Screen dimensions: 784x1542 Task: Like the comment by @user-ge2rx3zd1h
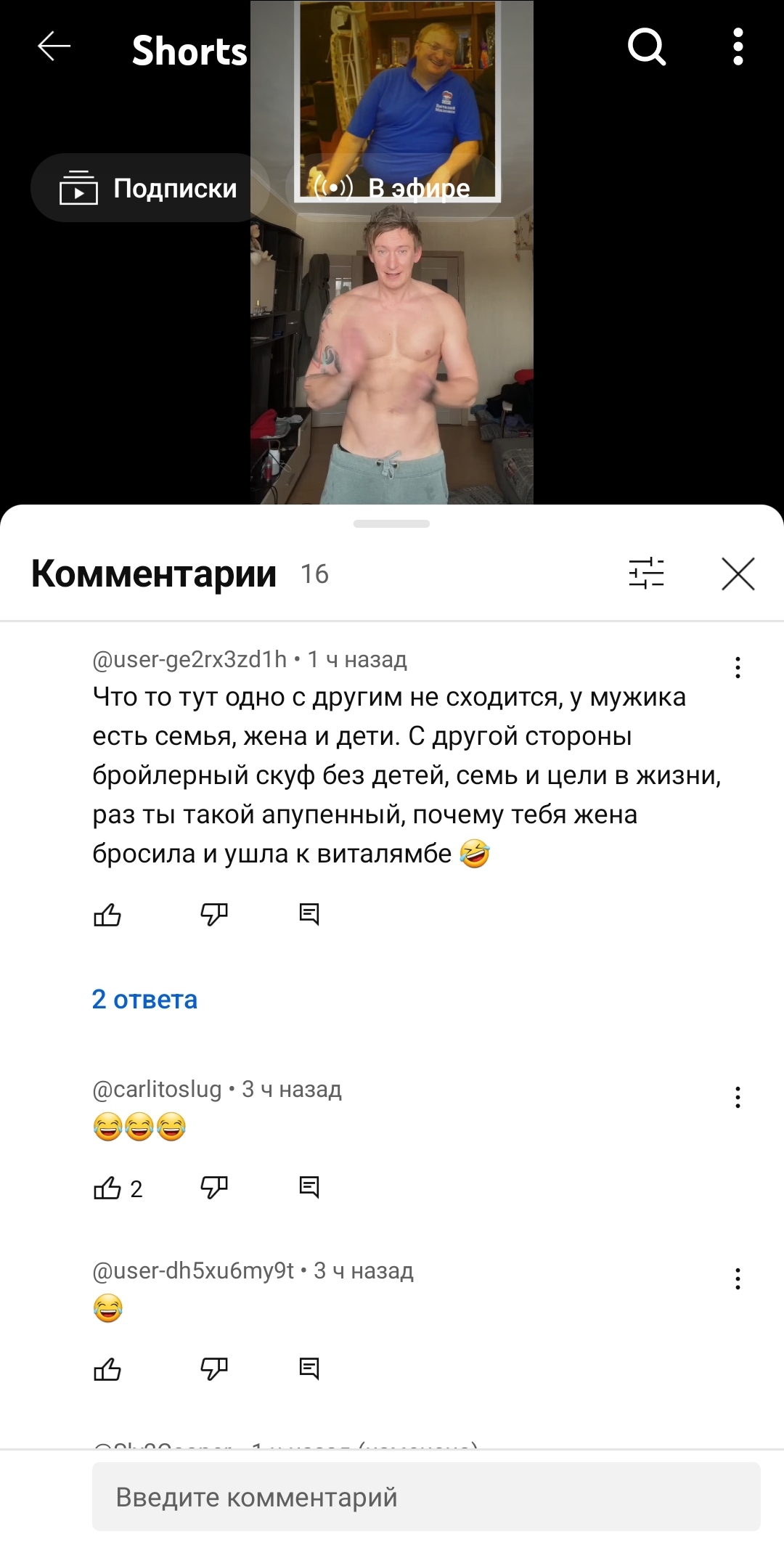[x=107, y=915]
